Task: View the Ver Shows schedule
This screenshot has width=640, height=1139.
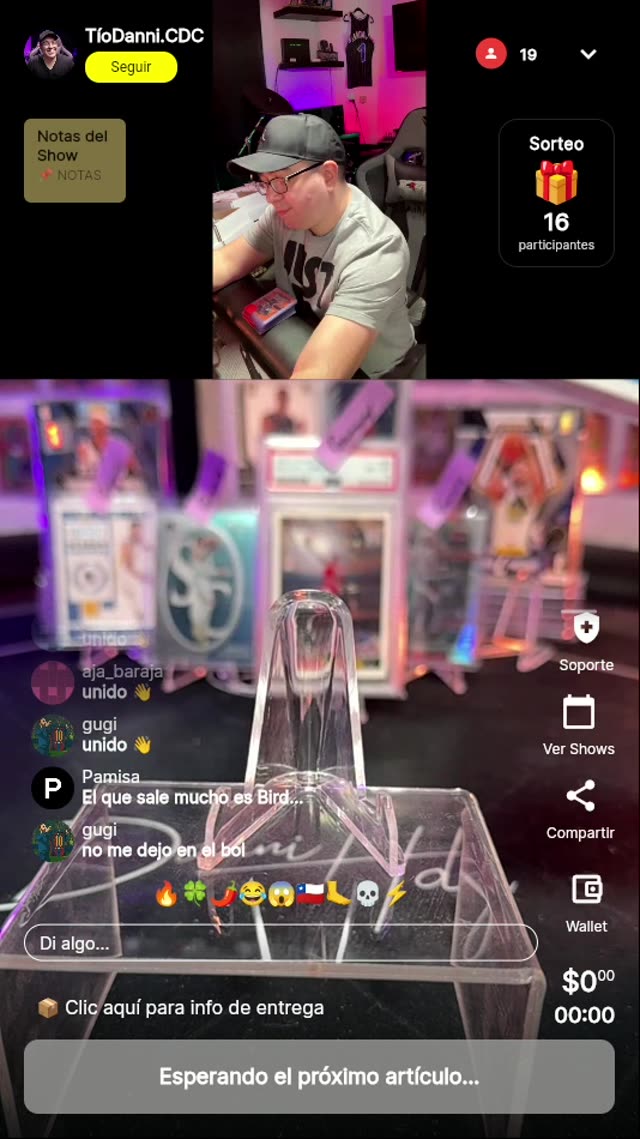Action: tap(579, 725)
